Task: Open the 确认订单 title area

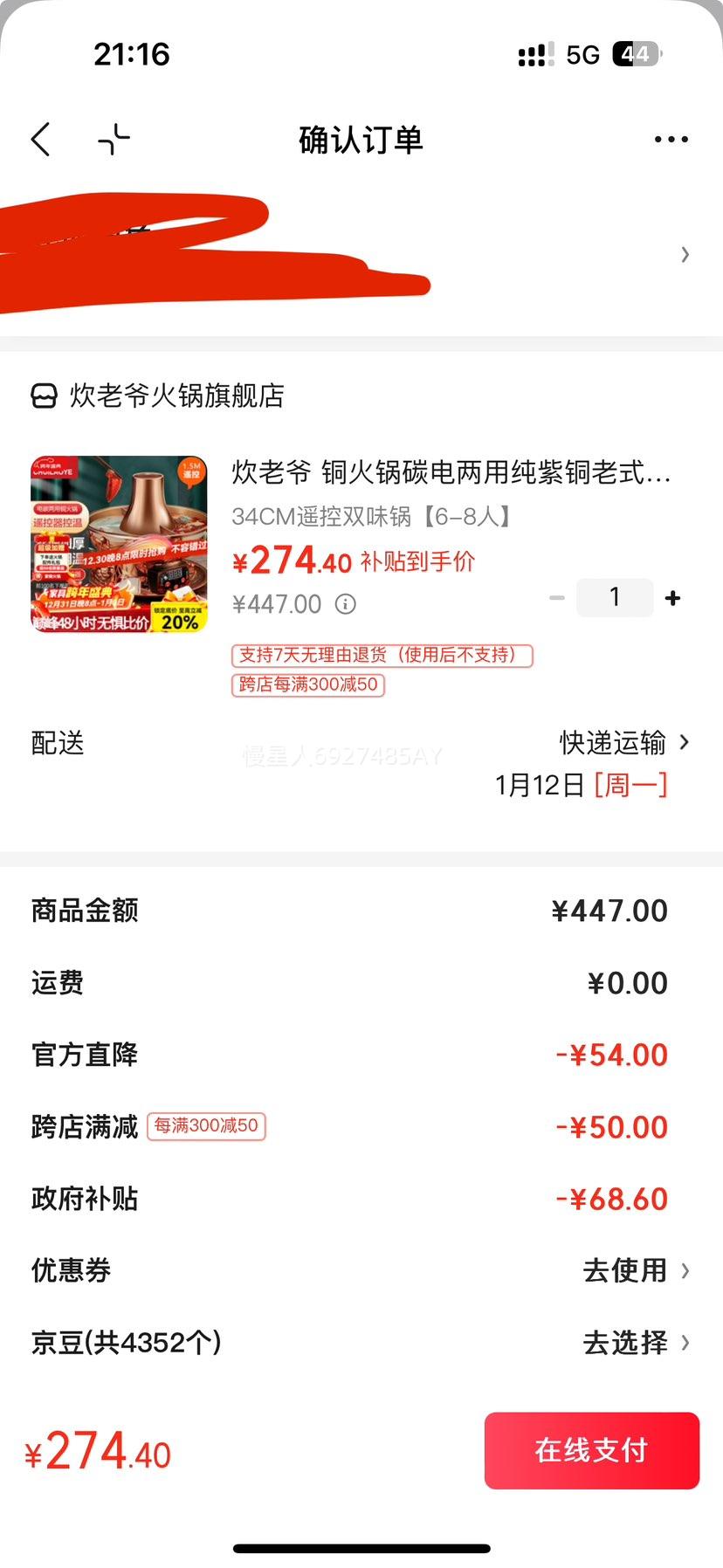Action: (361, 138)
